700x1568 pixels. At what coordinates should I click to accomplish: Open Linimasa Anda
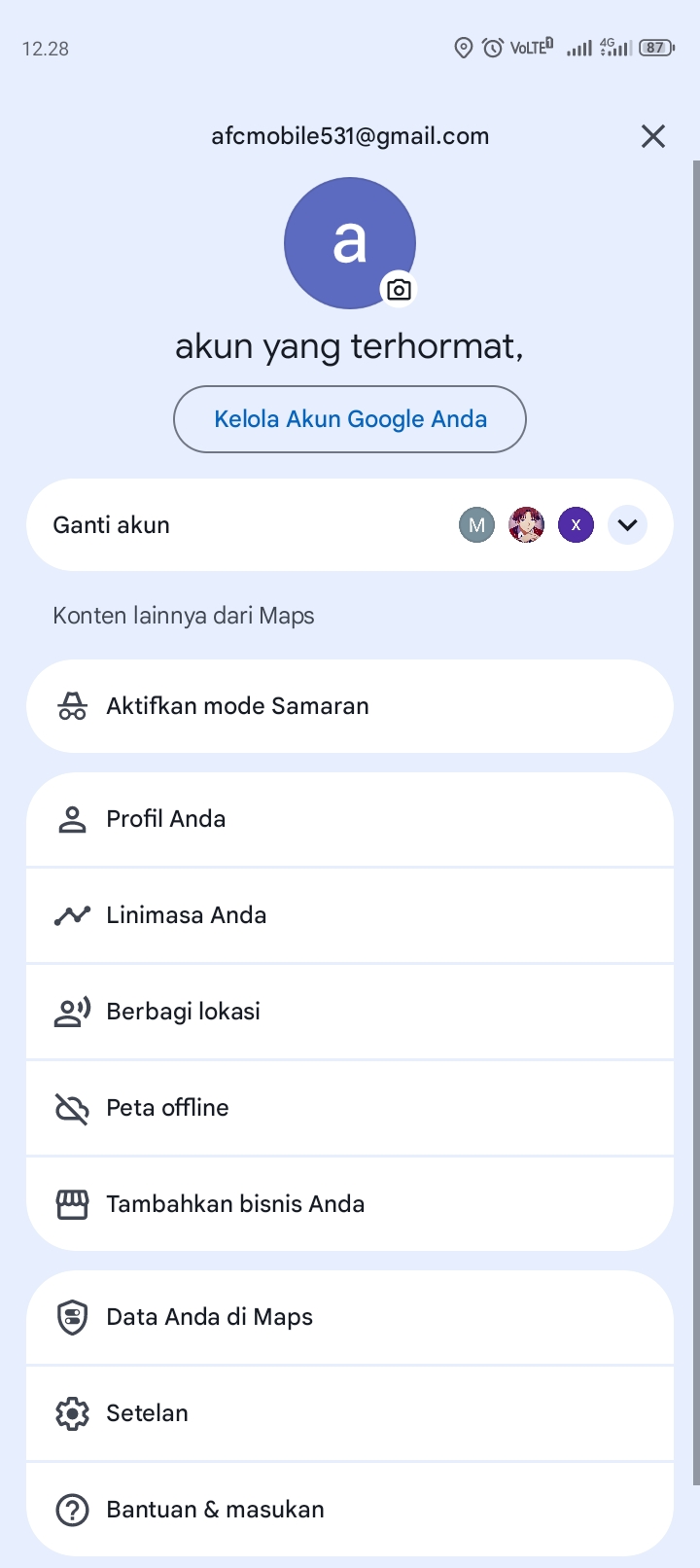(350, 915)
